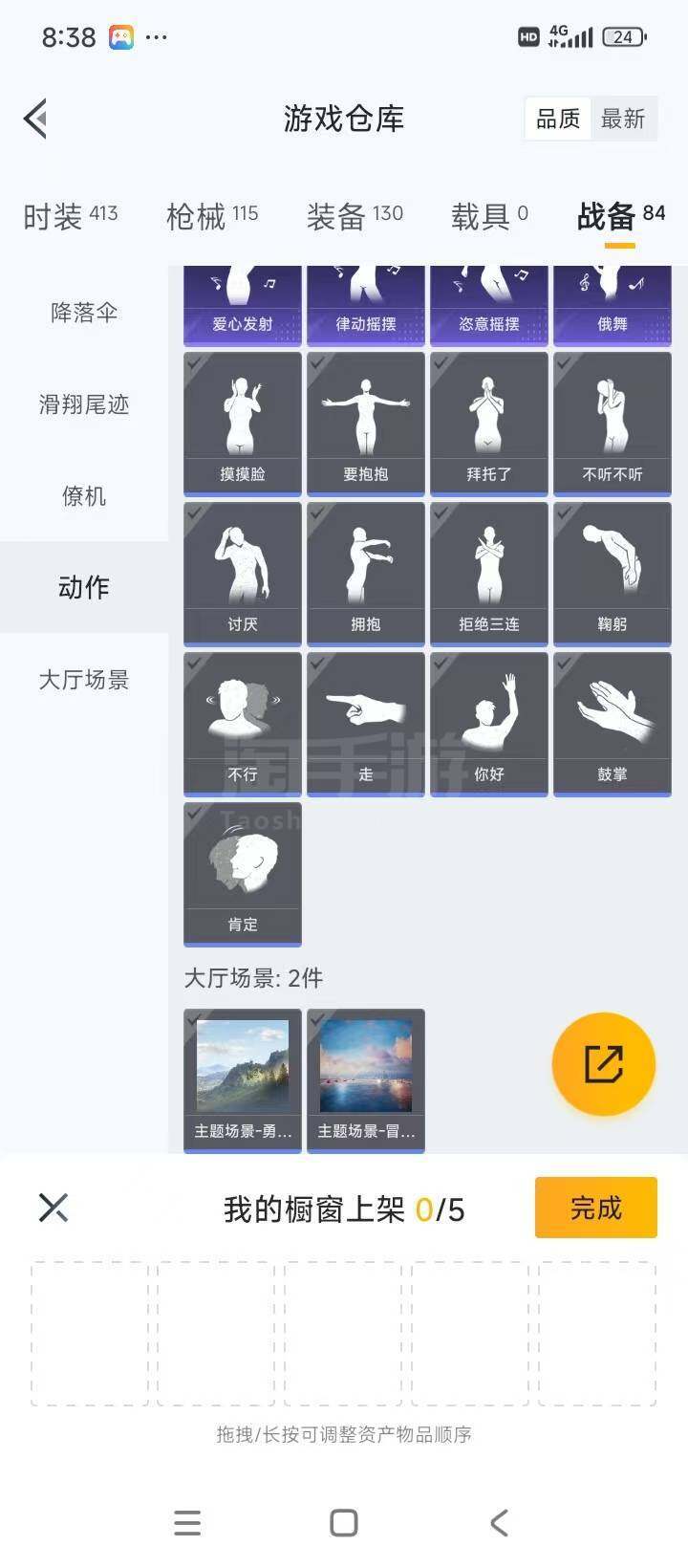Select 滑翔尾迹 in the side list
Viewport: 688px width, 1568px height.
pos(84,404)
